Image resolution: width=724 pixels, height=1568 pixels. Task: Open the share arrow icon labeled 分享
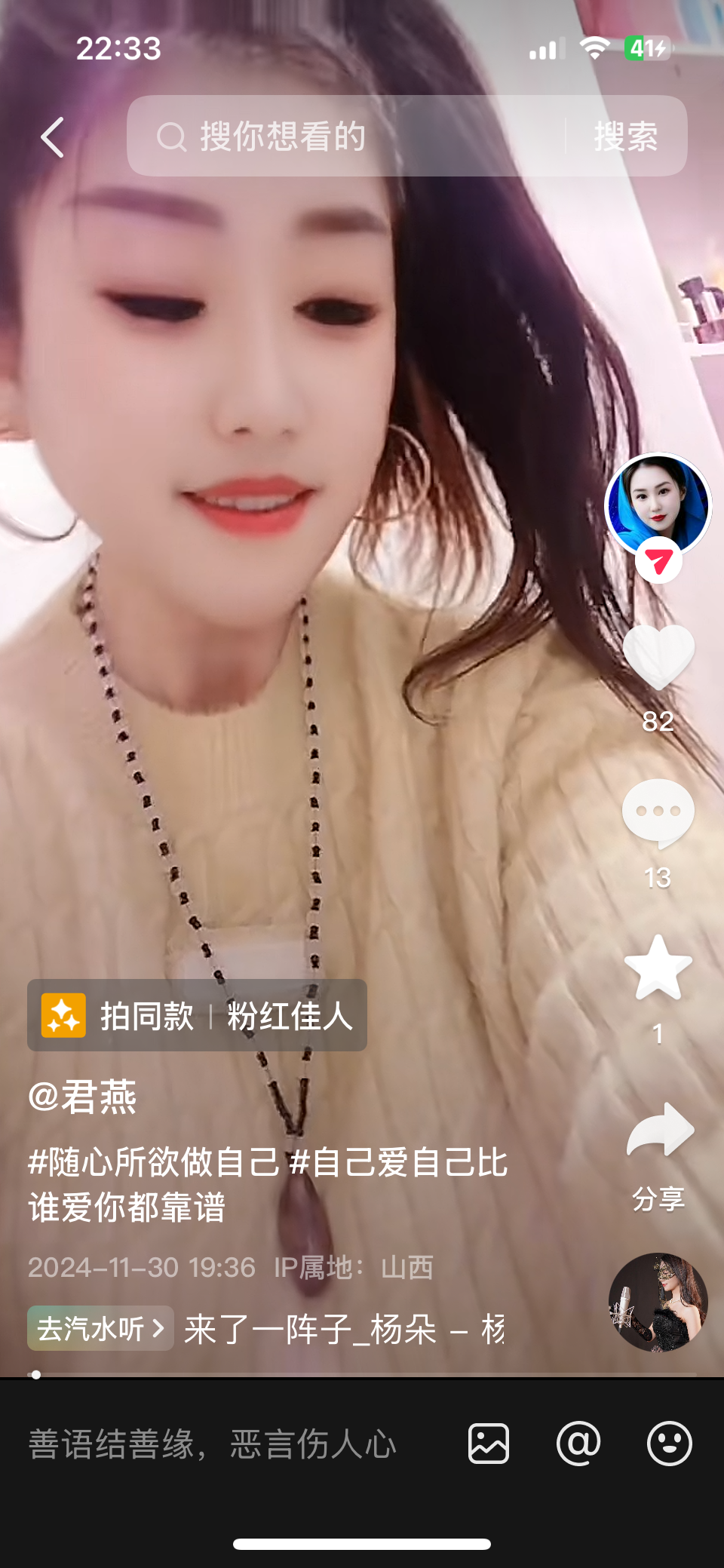[x=661, y=1131]
